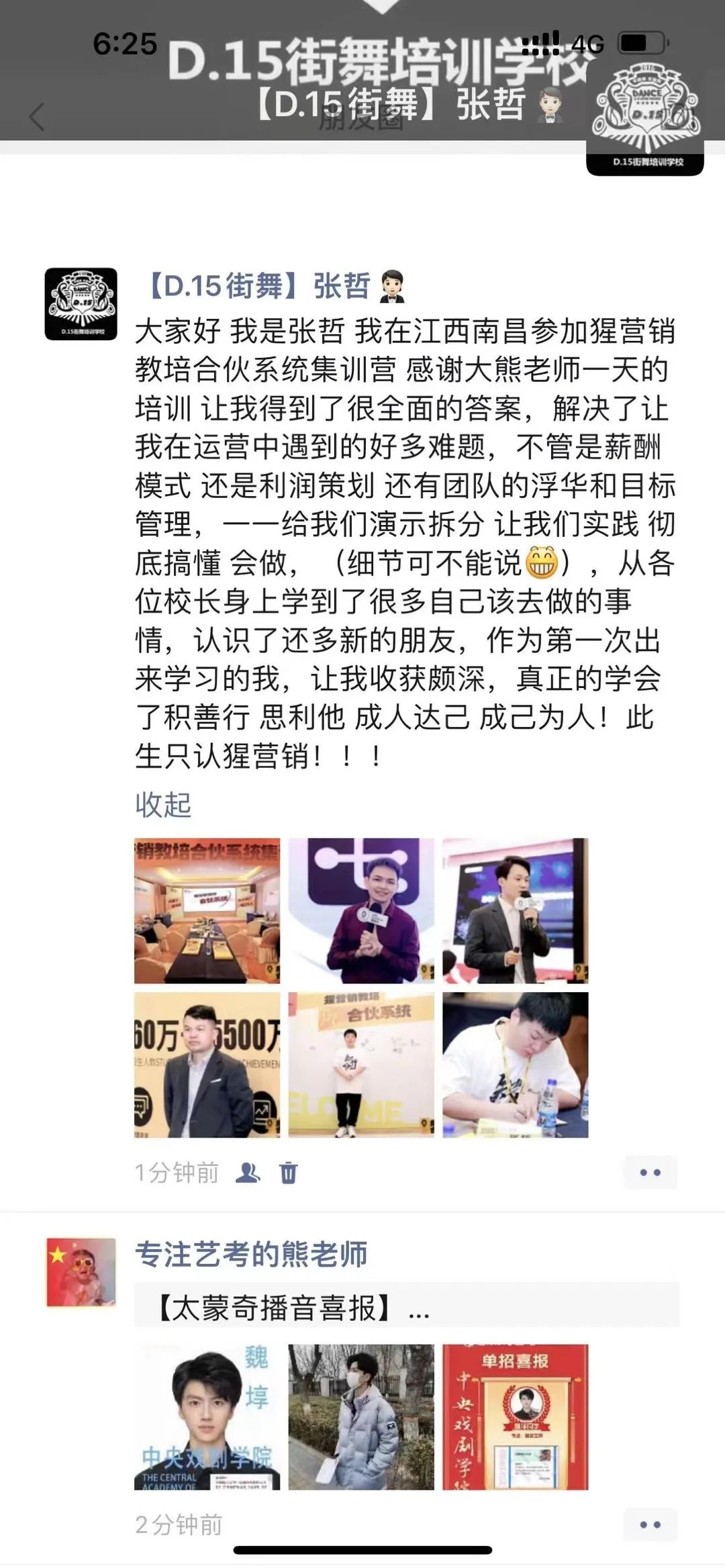Open the camera icon in header
Screen dimensions: 725x1568
678,118
